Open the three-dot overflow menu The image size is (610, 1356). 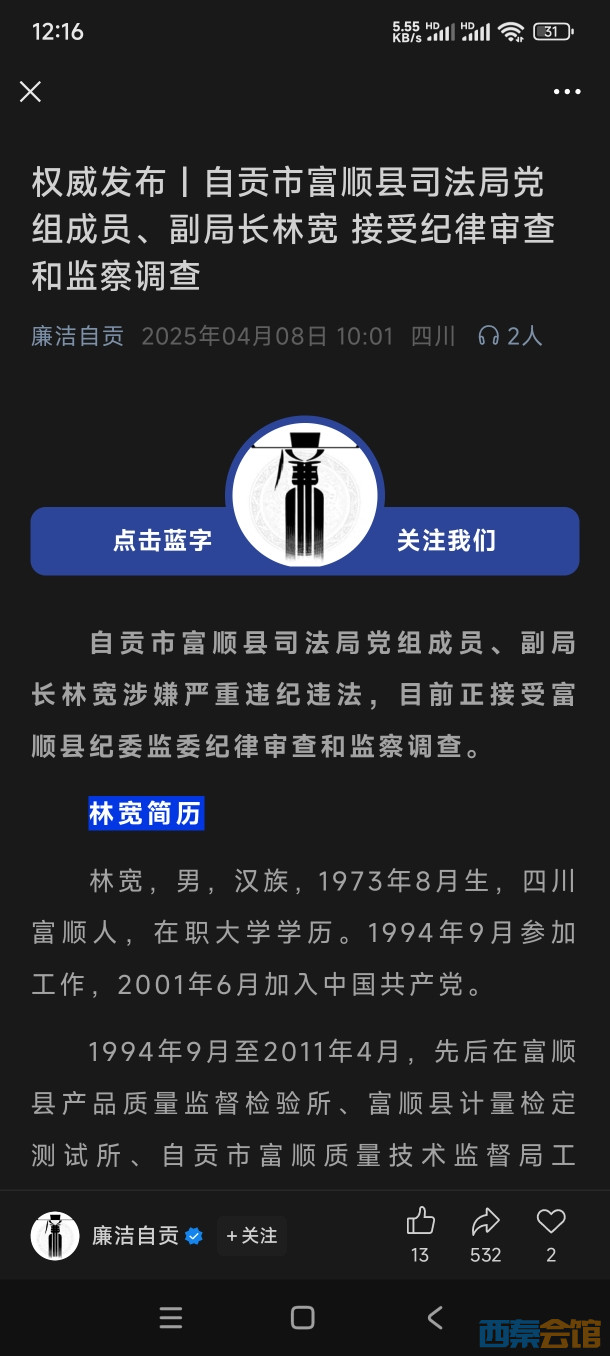567,92
